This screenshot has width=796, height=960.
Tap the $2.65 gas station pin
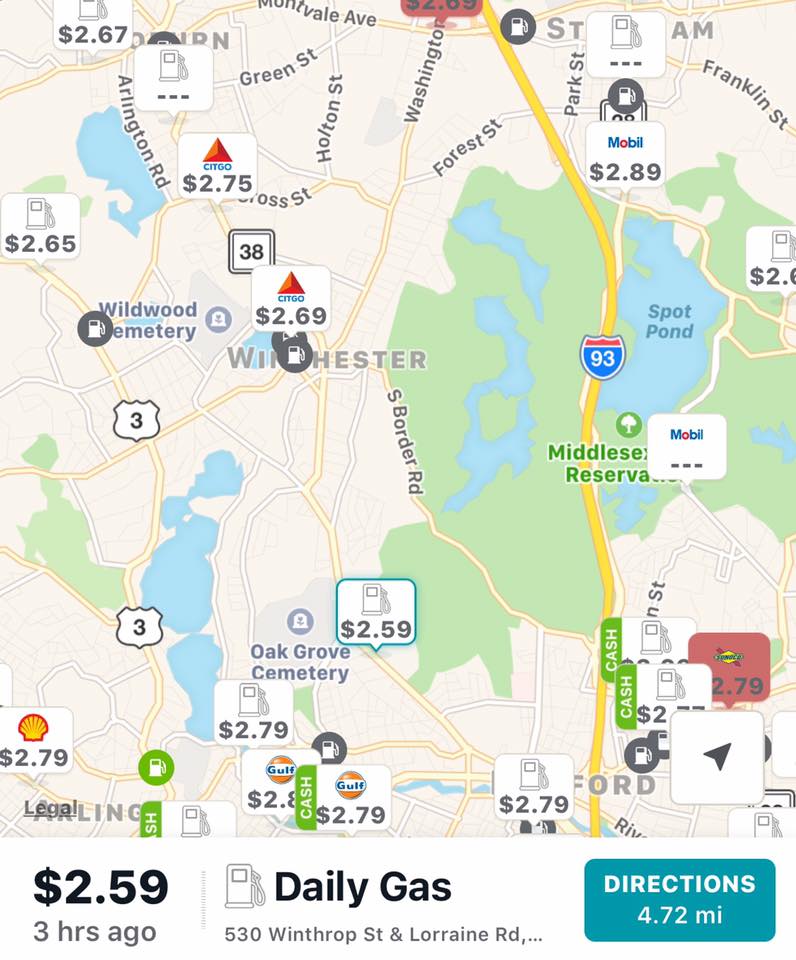click(40, 227)
